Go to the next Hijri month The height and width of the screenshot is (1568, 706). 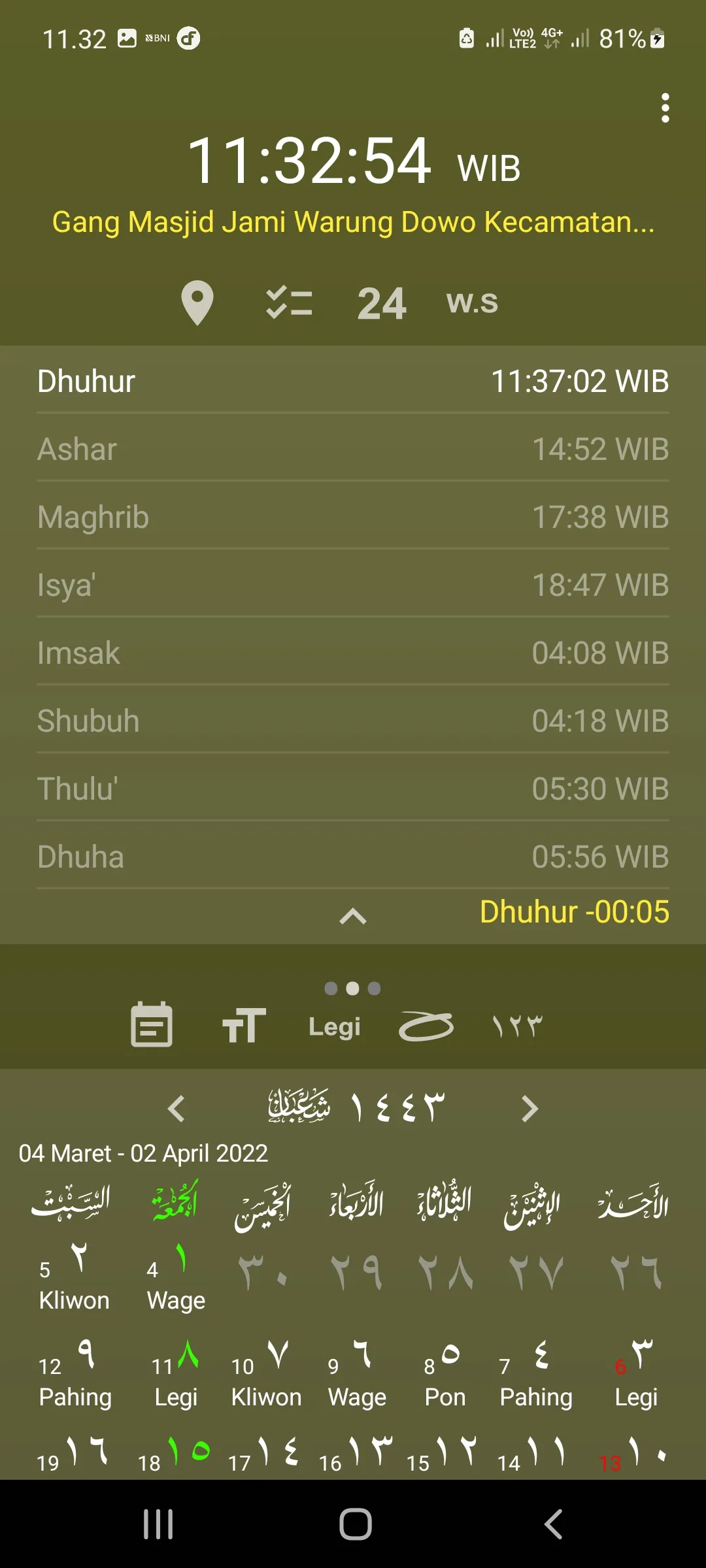(529, 1109)
